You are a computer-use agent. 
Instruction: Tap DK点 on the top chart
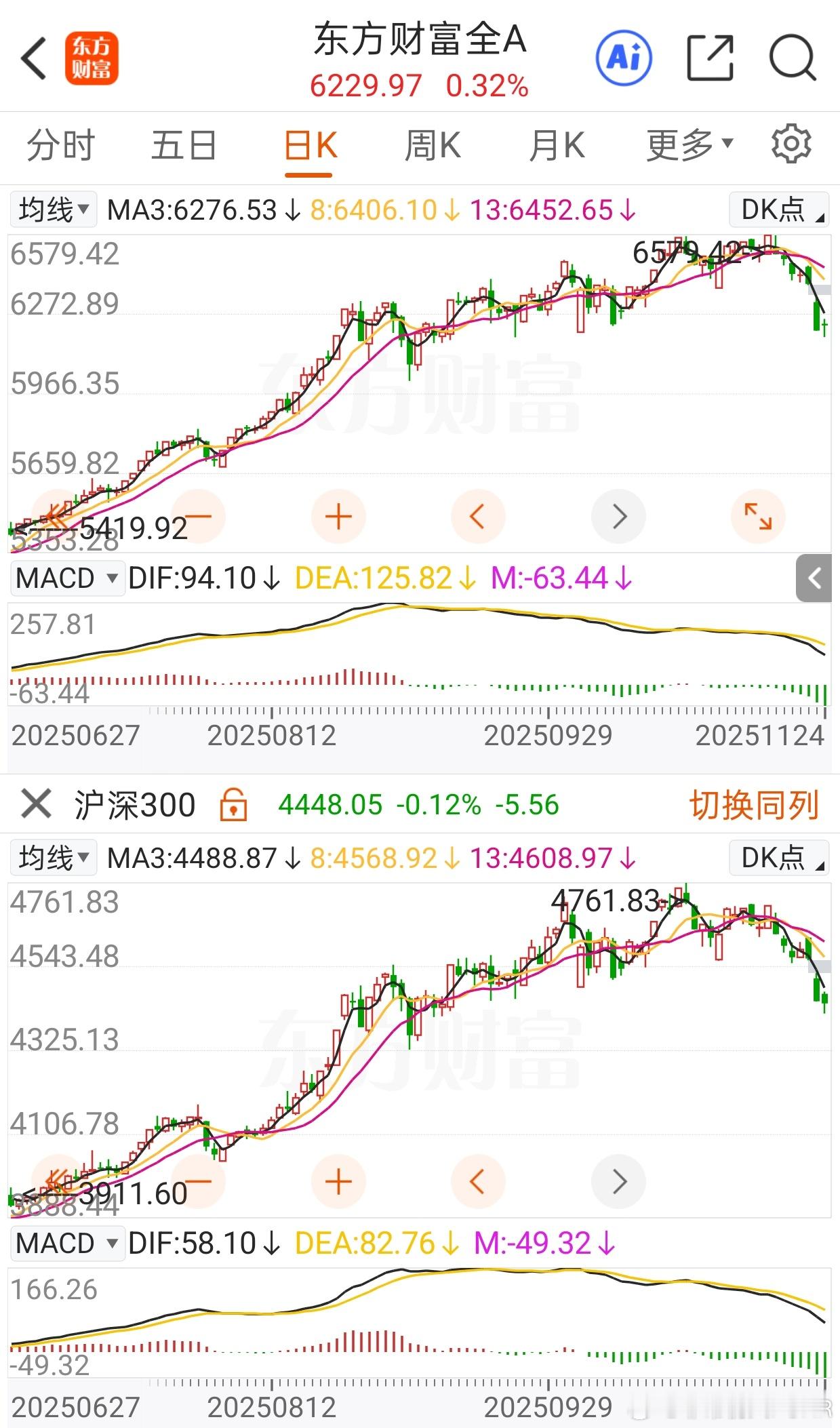[x=779, y=210]
